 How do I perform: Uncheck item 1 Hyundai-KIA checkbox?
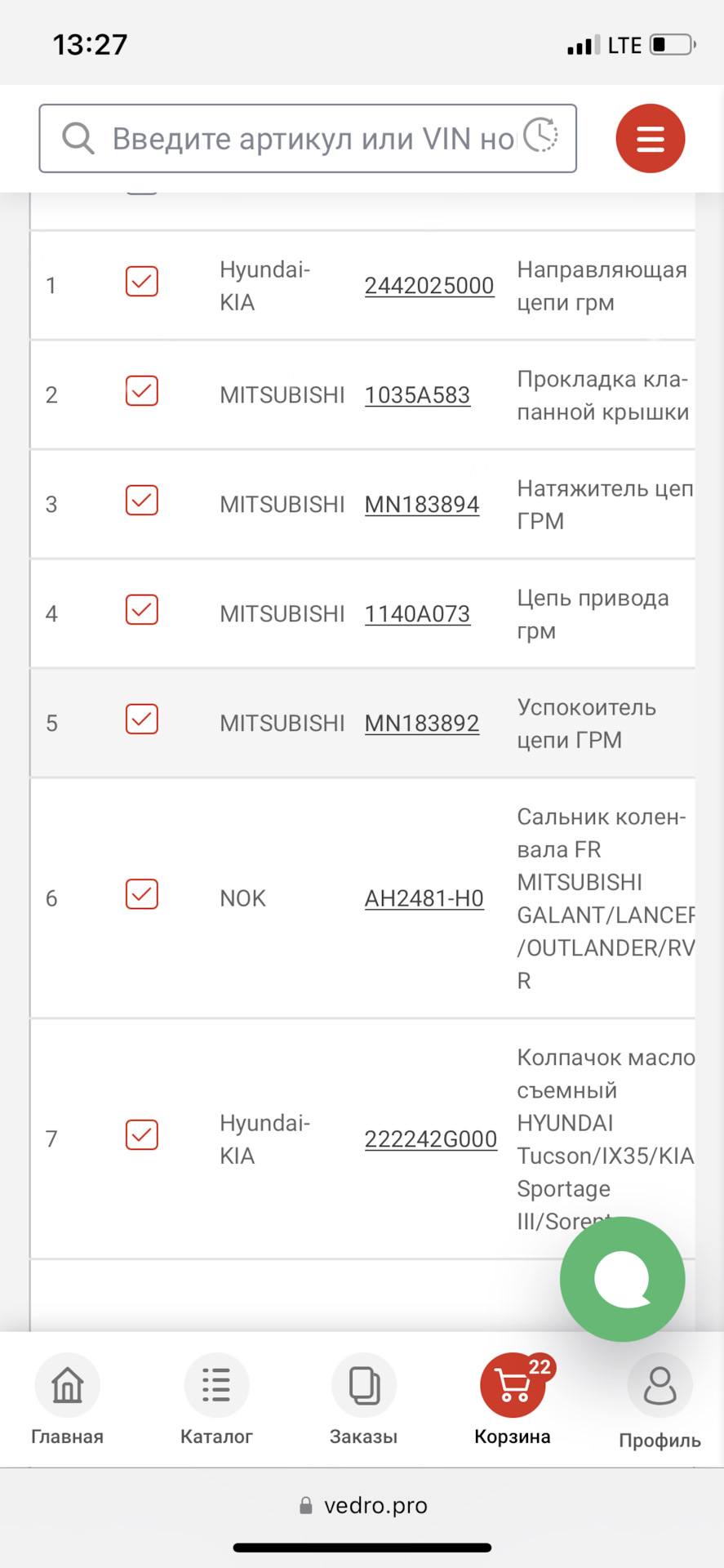[x=140, y=281]
